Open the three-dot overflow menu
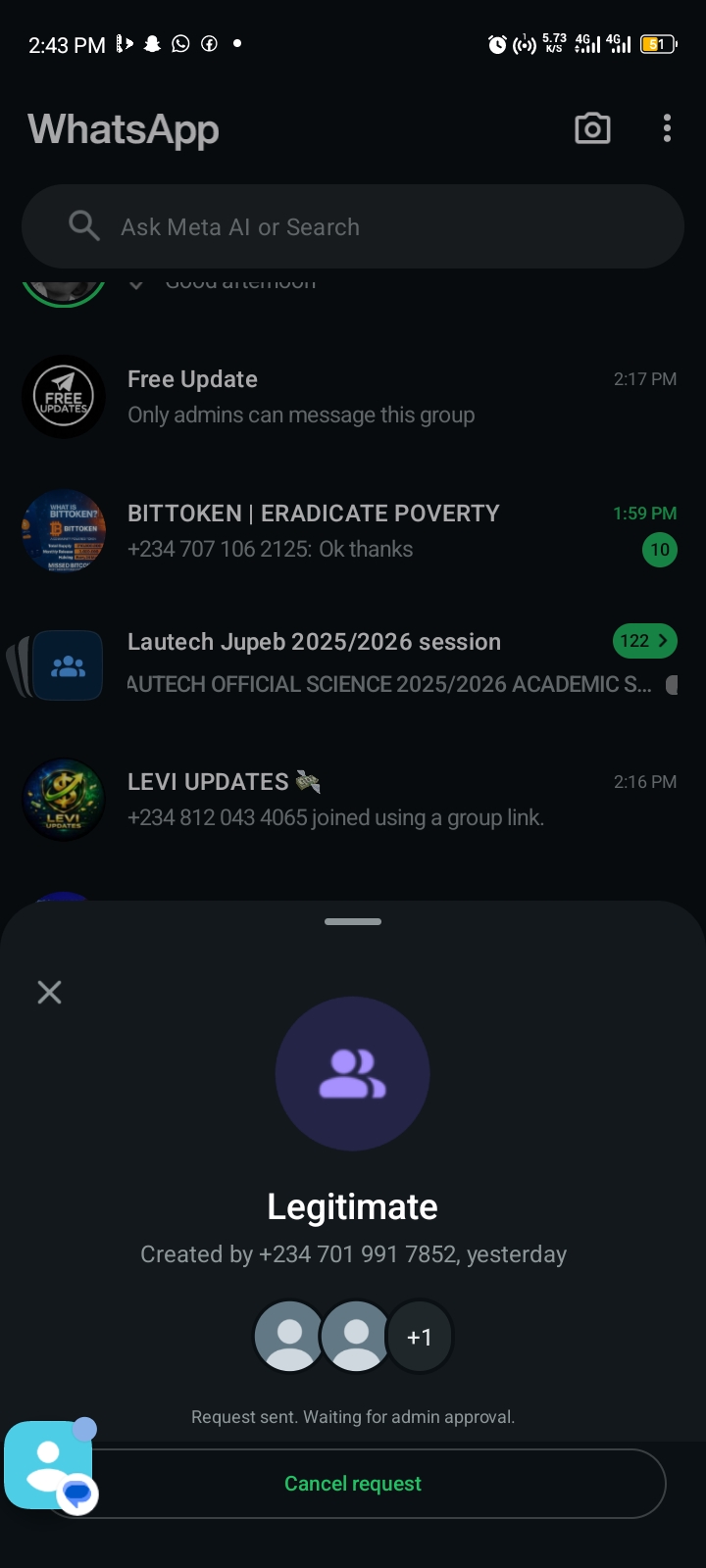 (667, 128)
